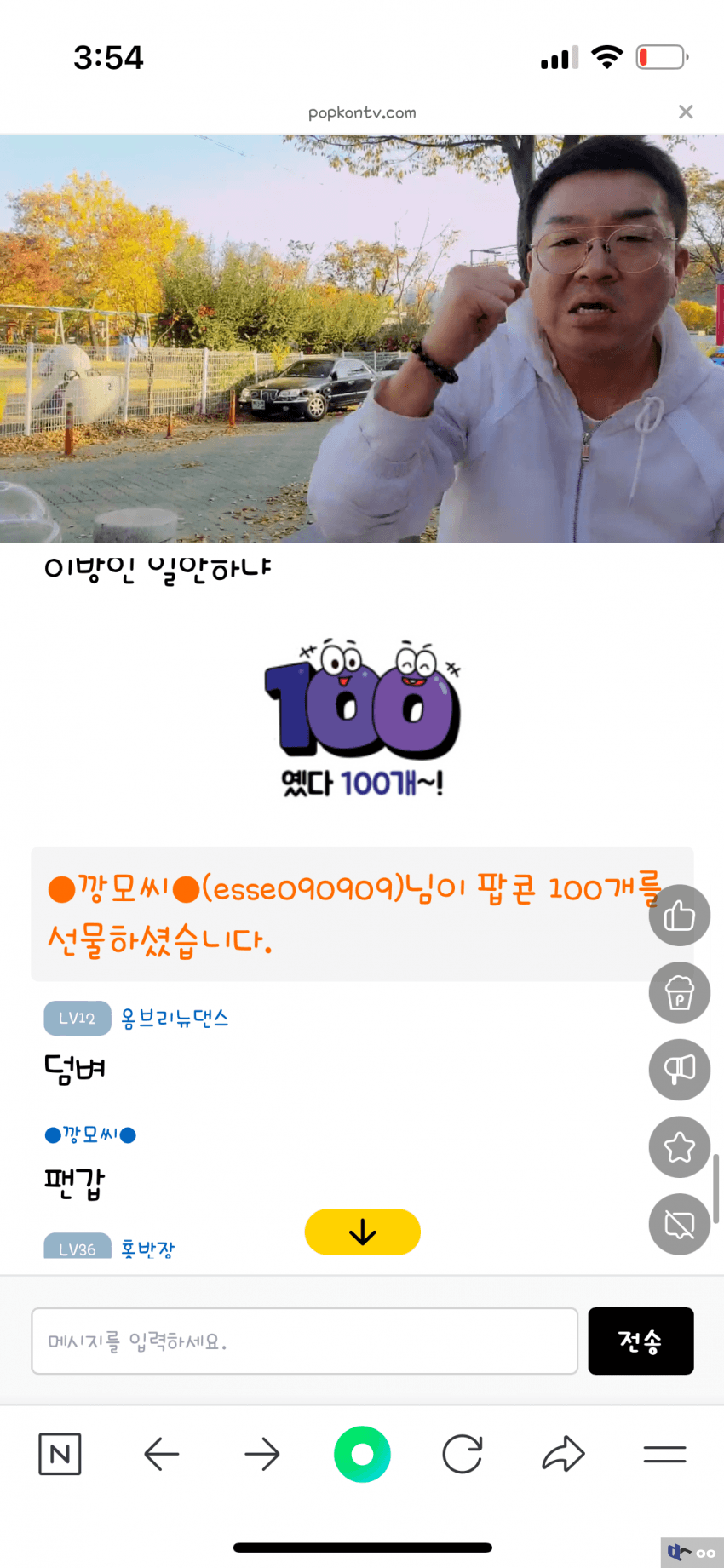This screenshot has height=1568, width=724.
Task: Add broadcaster to favorites with star icon
Action: [679, 1146]
